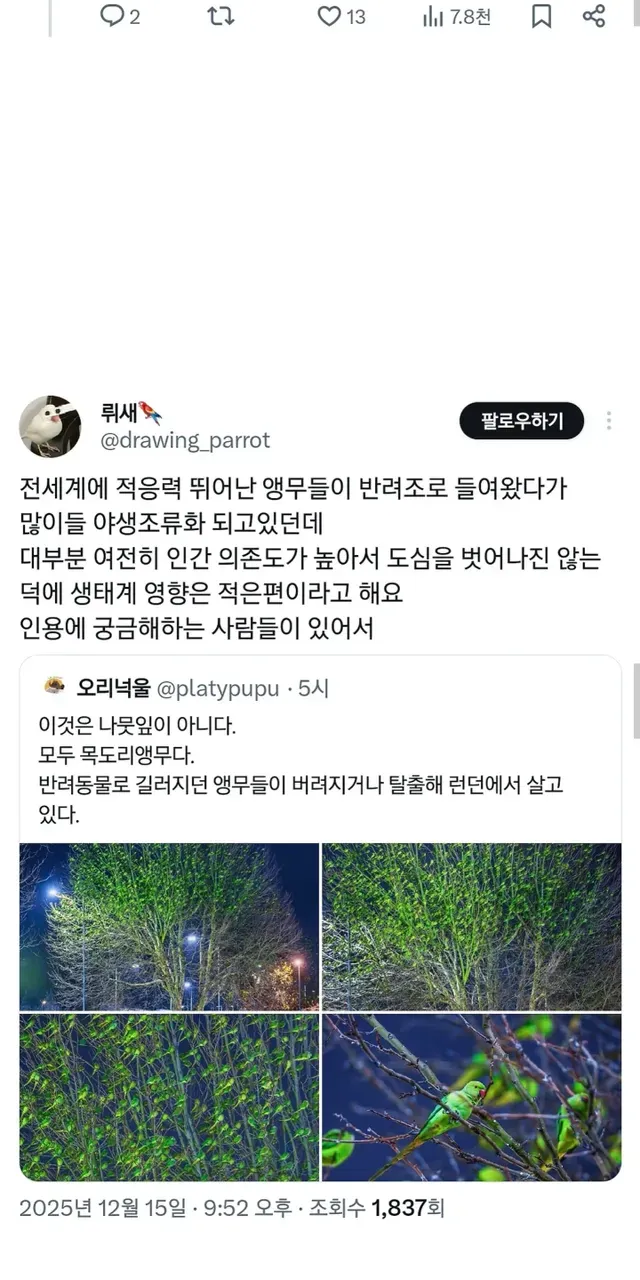This screenshot has height=1280, width=640.
Task: Open overflow menu on 뤼새's post
Action: point(608,421)
